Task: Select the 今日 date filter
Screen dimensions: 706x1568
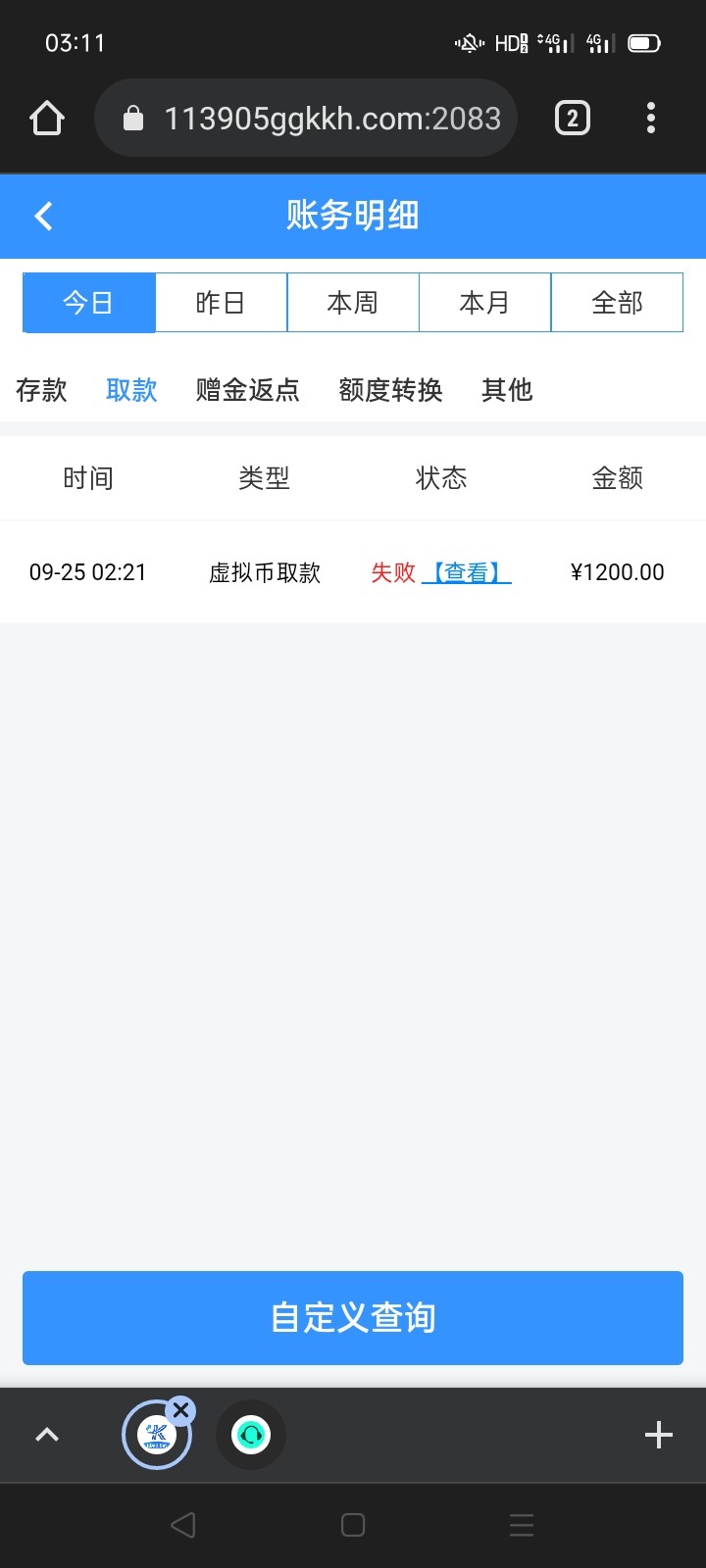Action: pyautogui.click(x=89, y=302)
